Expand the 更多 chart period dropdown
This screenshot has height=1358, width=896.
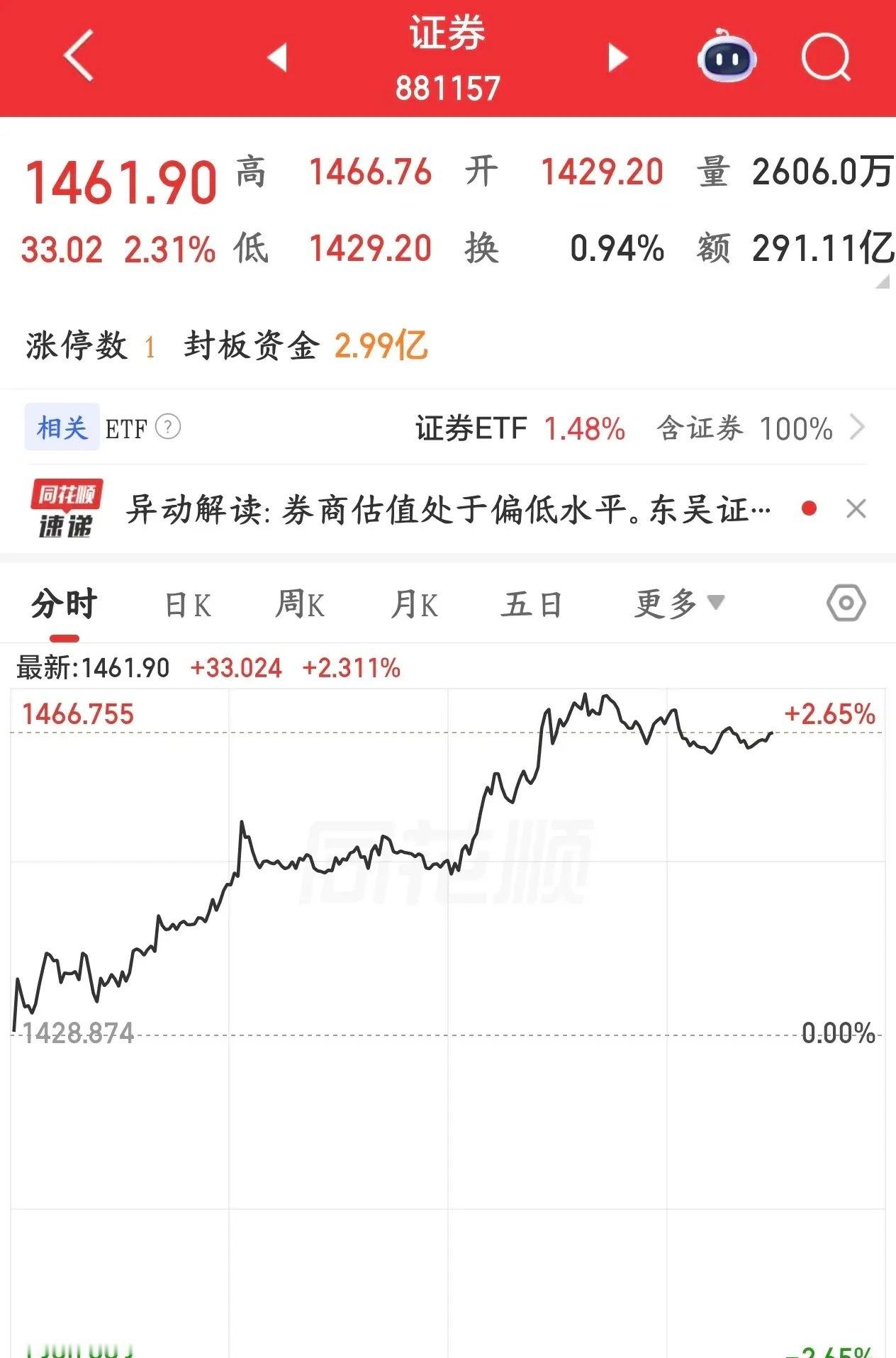coord(679,604)
